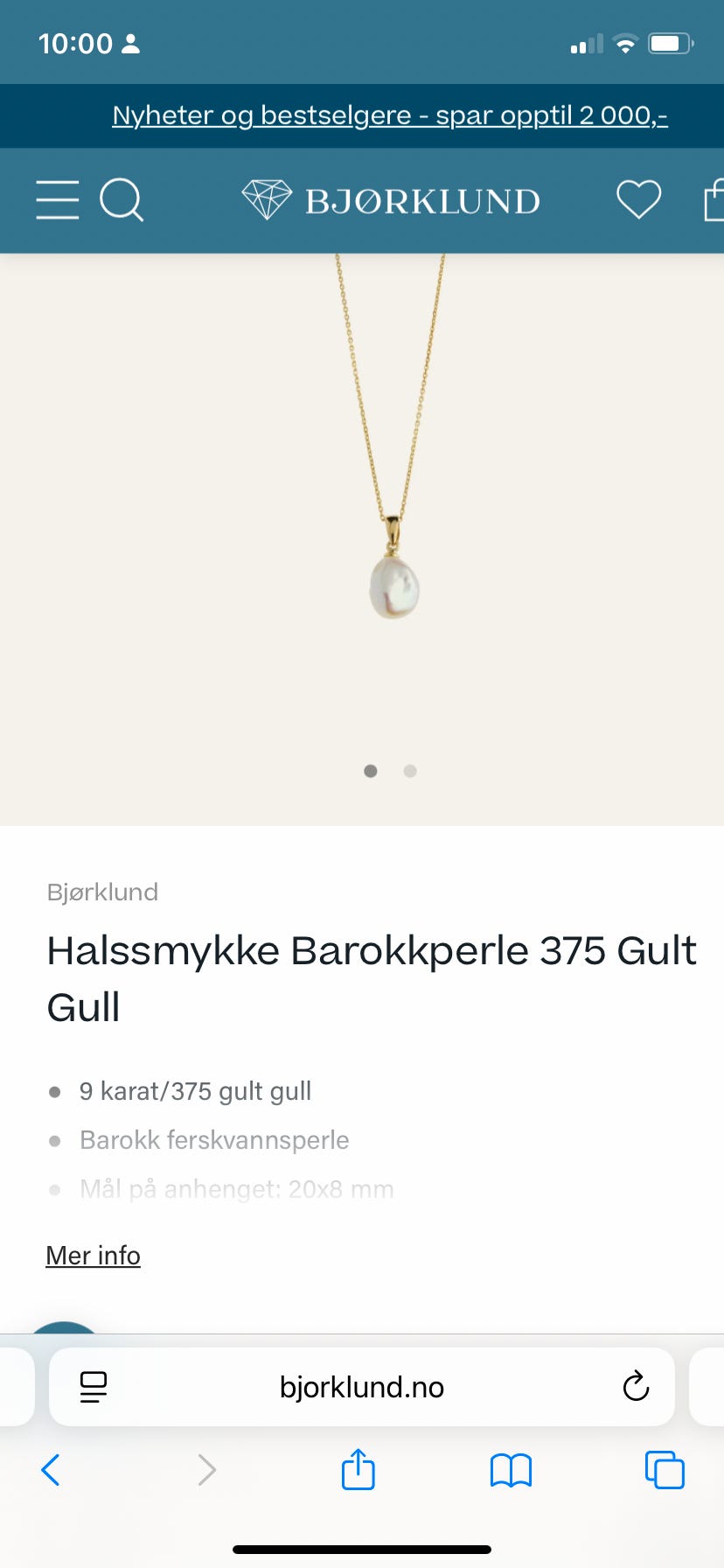Select the first carousel dot
724x1568 pixels.
(370, 771)
